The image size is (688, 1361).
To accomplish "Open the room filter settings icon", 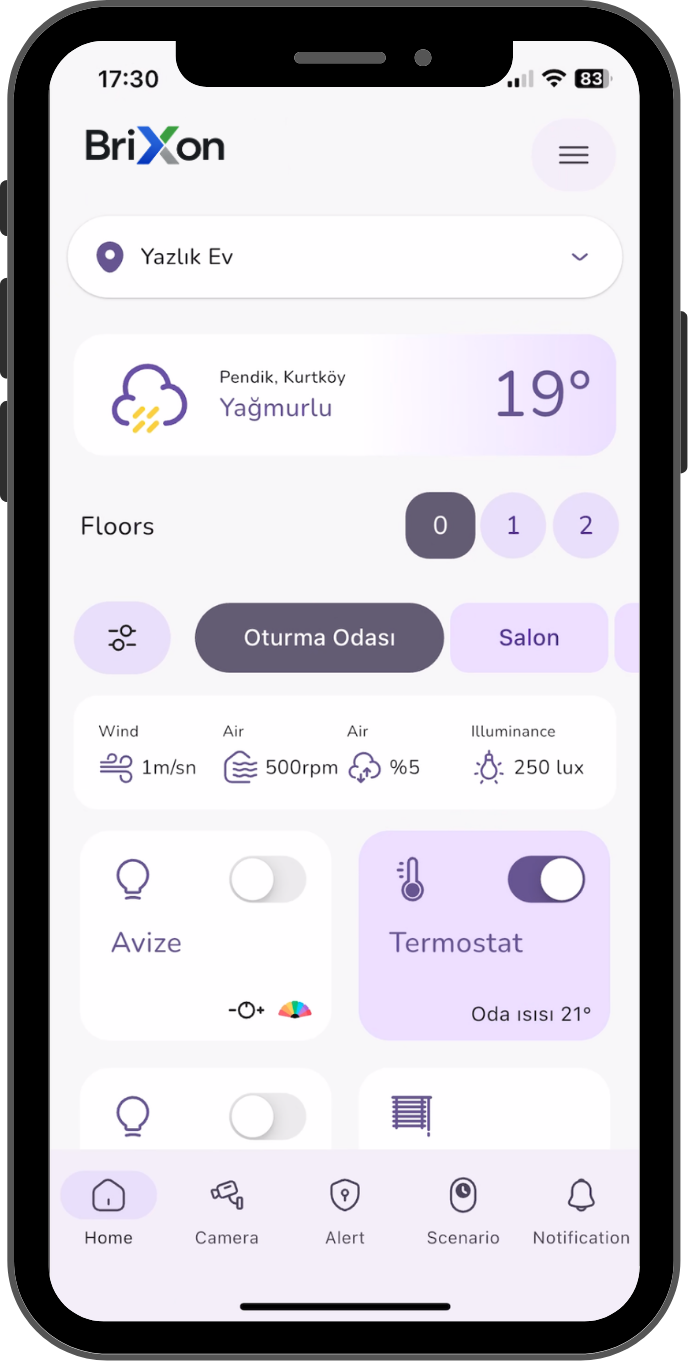I will pyautogui.click(x=122, y=637).
